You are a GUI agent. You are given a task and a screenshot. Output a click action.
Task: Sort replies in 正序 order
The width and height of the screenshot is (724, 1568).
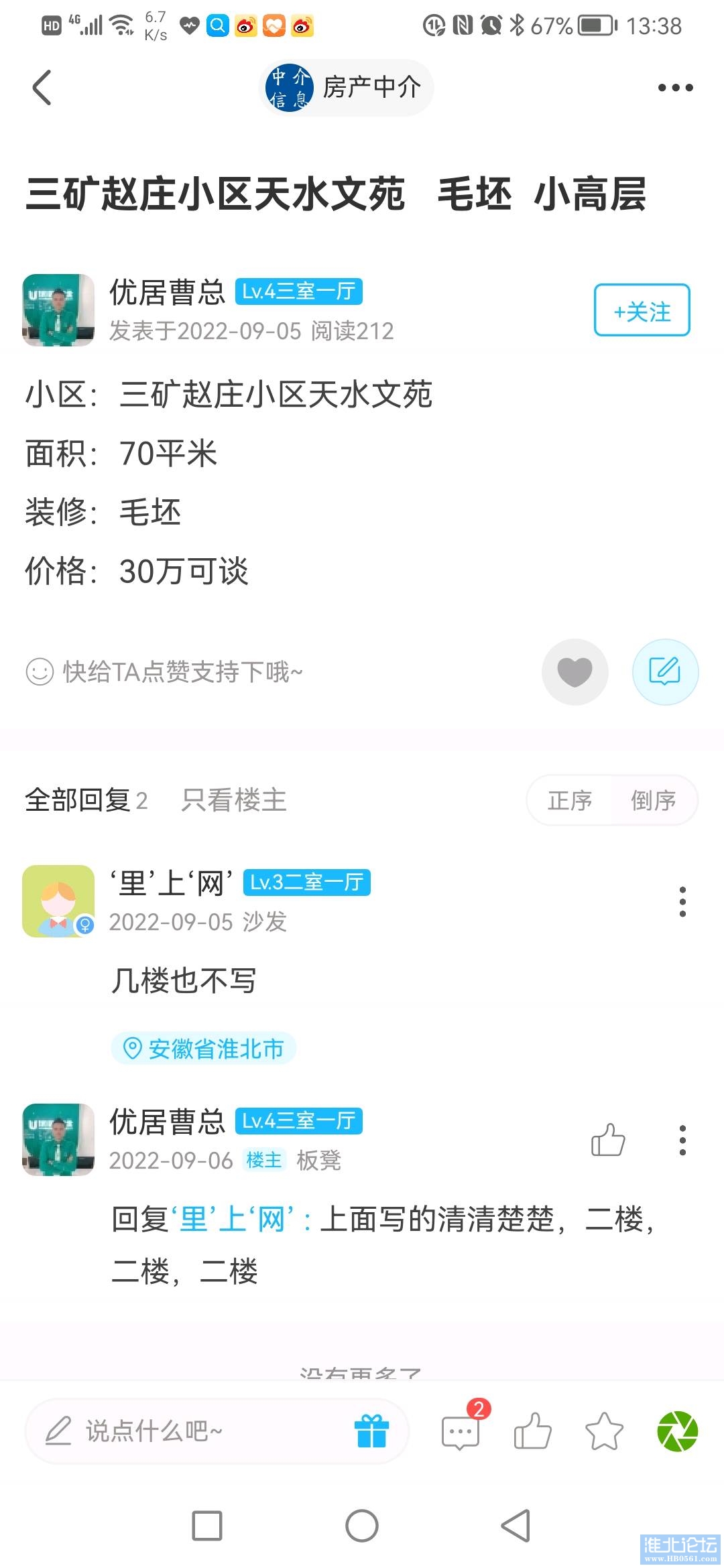click(570, 800)
